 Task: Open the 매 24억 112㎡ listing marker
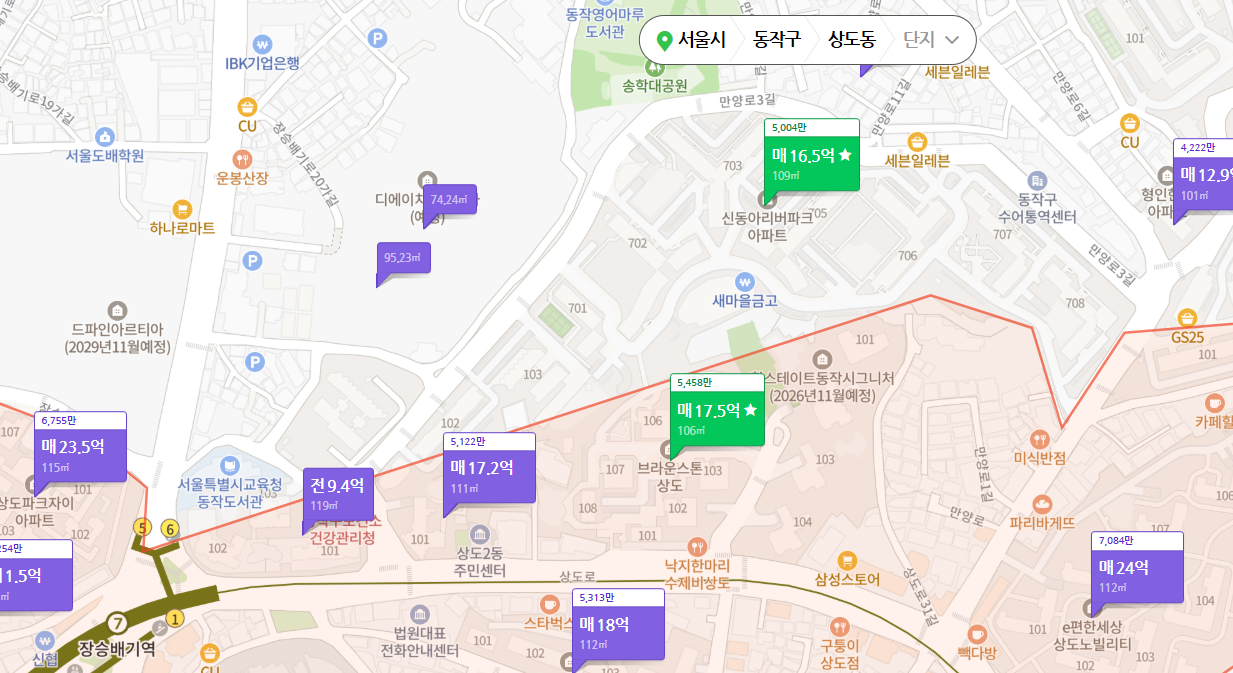(1137, 569)
